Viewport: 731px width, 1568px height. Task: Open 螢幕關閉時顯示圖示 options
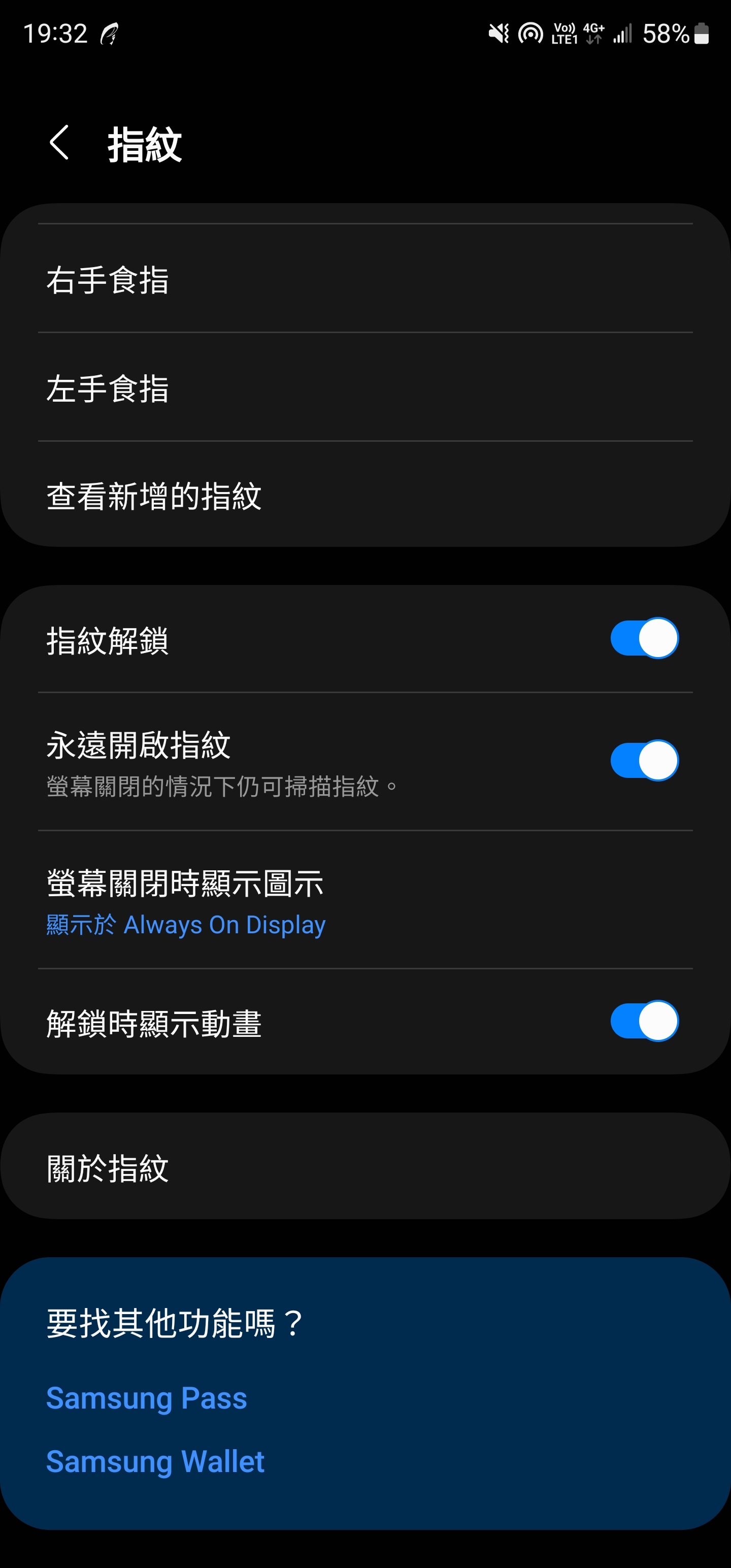click(x=365, y=900)
